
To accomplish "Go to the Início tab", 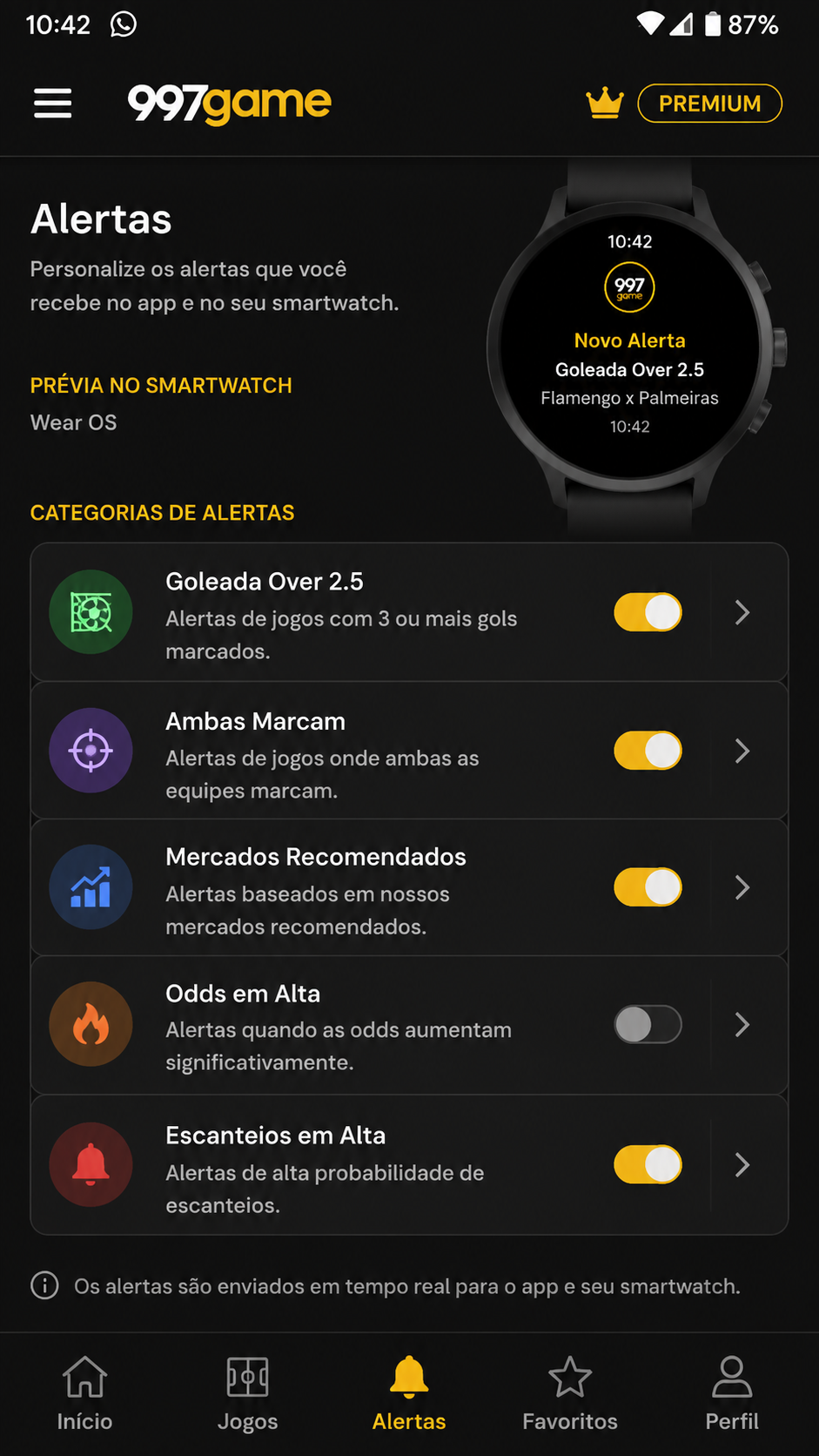I will click(84, 1394).
